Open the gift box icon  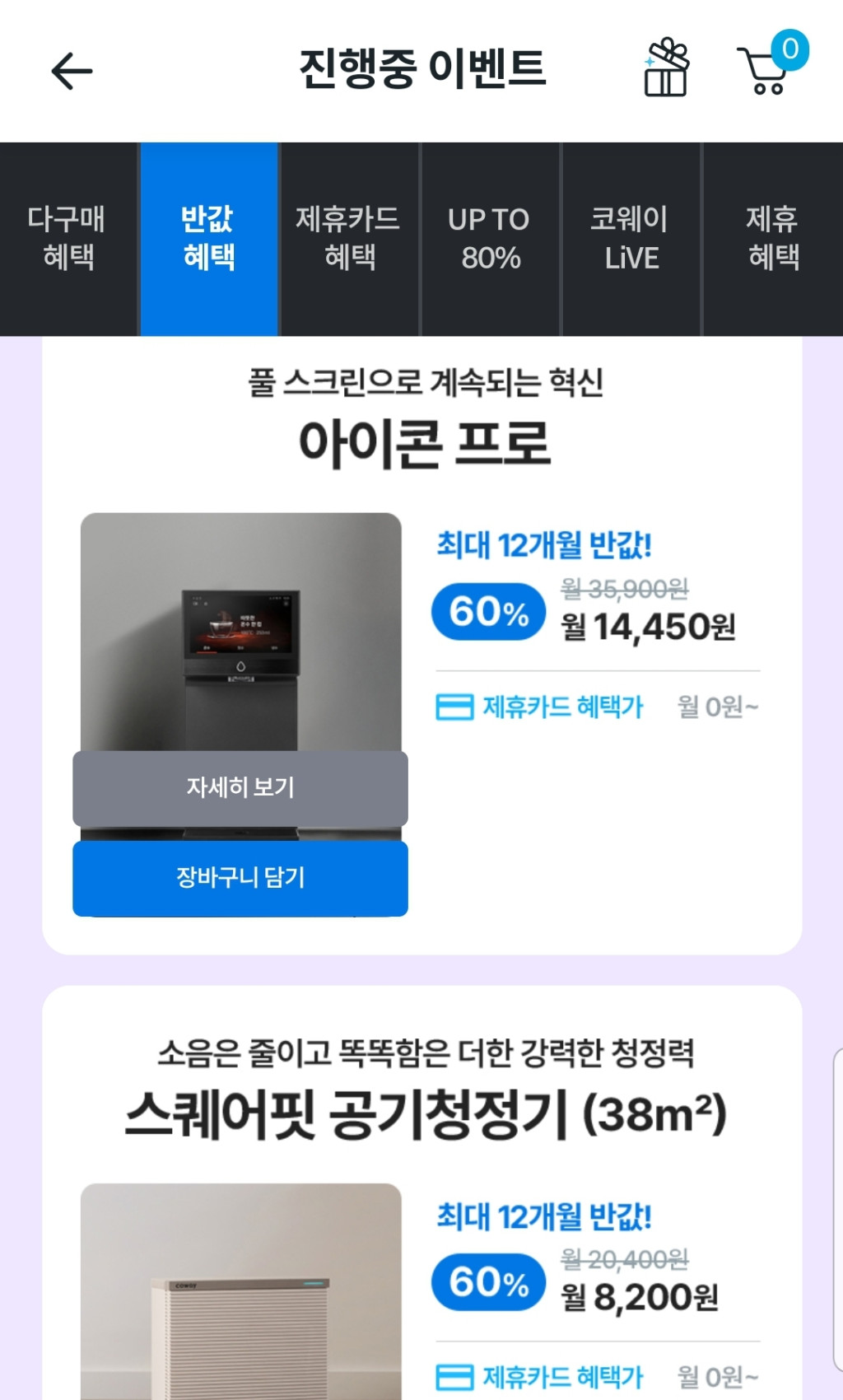665,69
